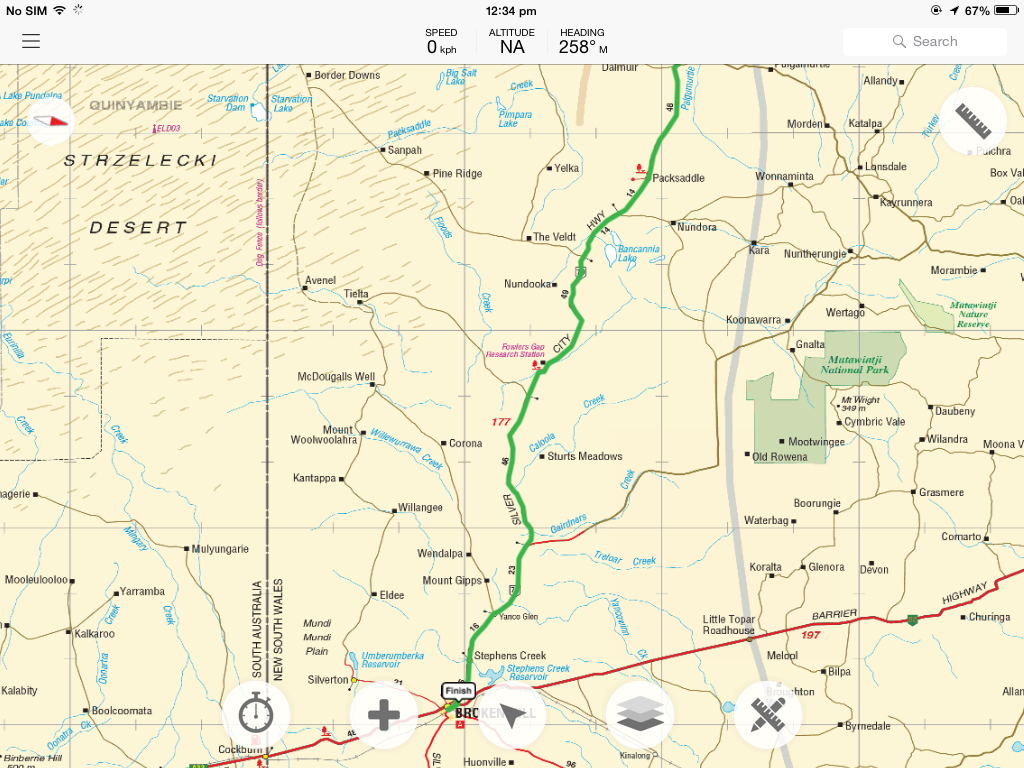Open the pencil and ruler drawing tools
1024x768 pixels.
point(768,715)
